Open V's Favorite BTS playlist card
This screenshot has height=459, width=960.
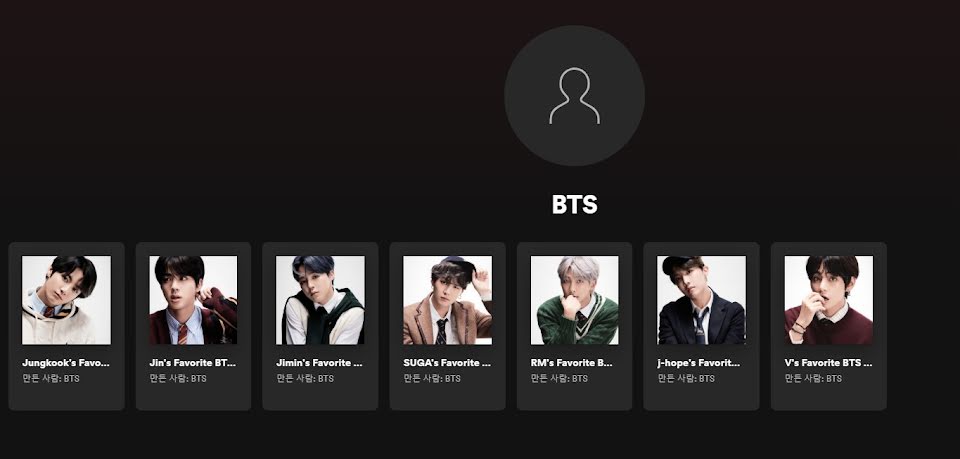828,326
